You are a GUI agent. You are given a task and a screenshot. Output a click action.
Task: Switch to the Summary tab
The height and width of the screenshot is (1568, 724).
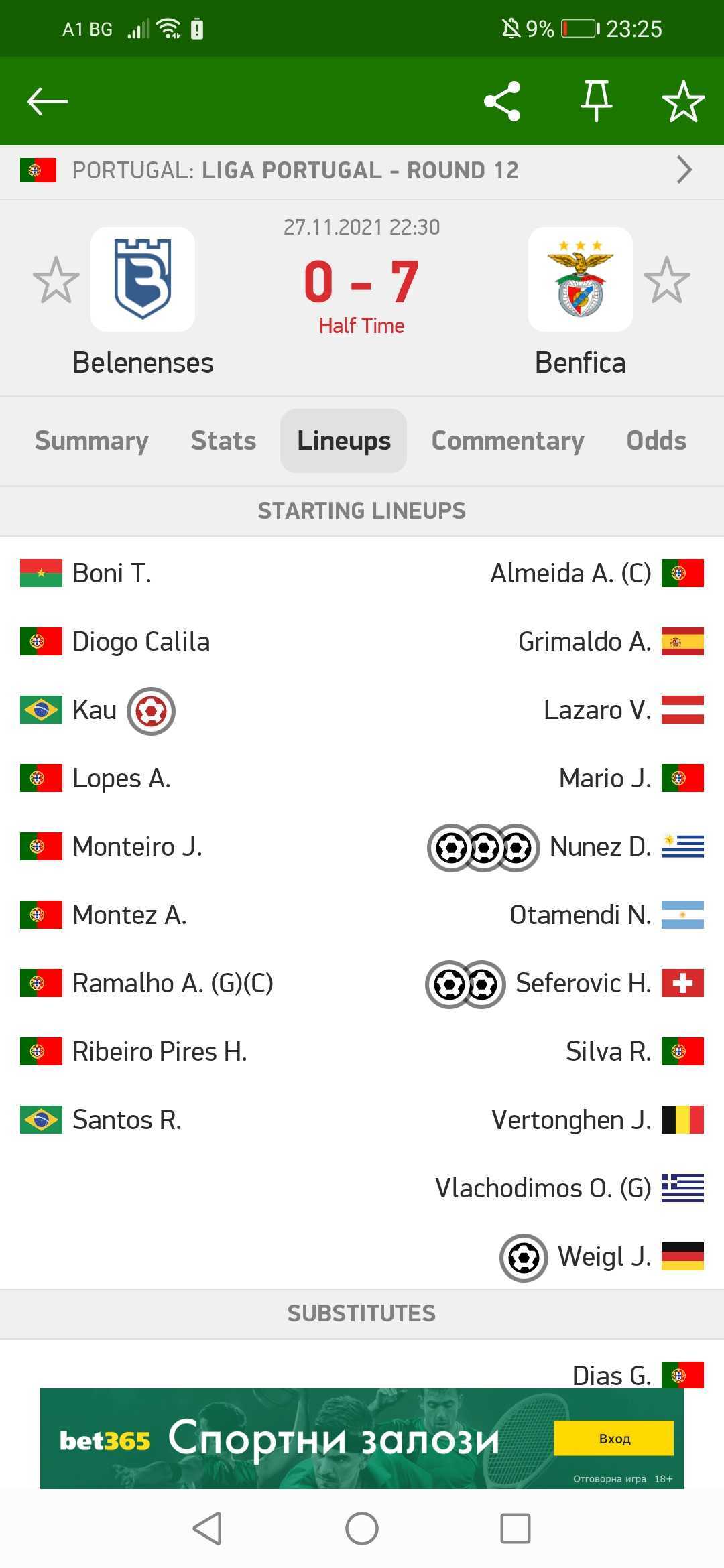click(x=92, y=441)
